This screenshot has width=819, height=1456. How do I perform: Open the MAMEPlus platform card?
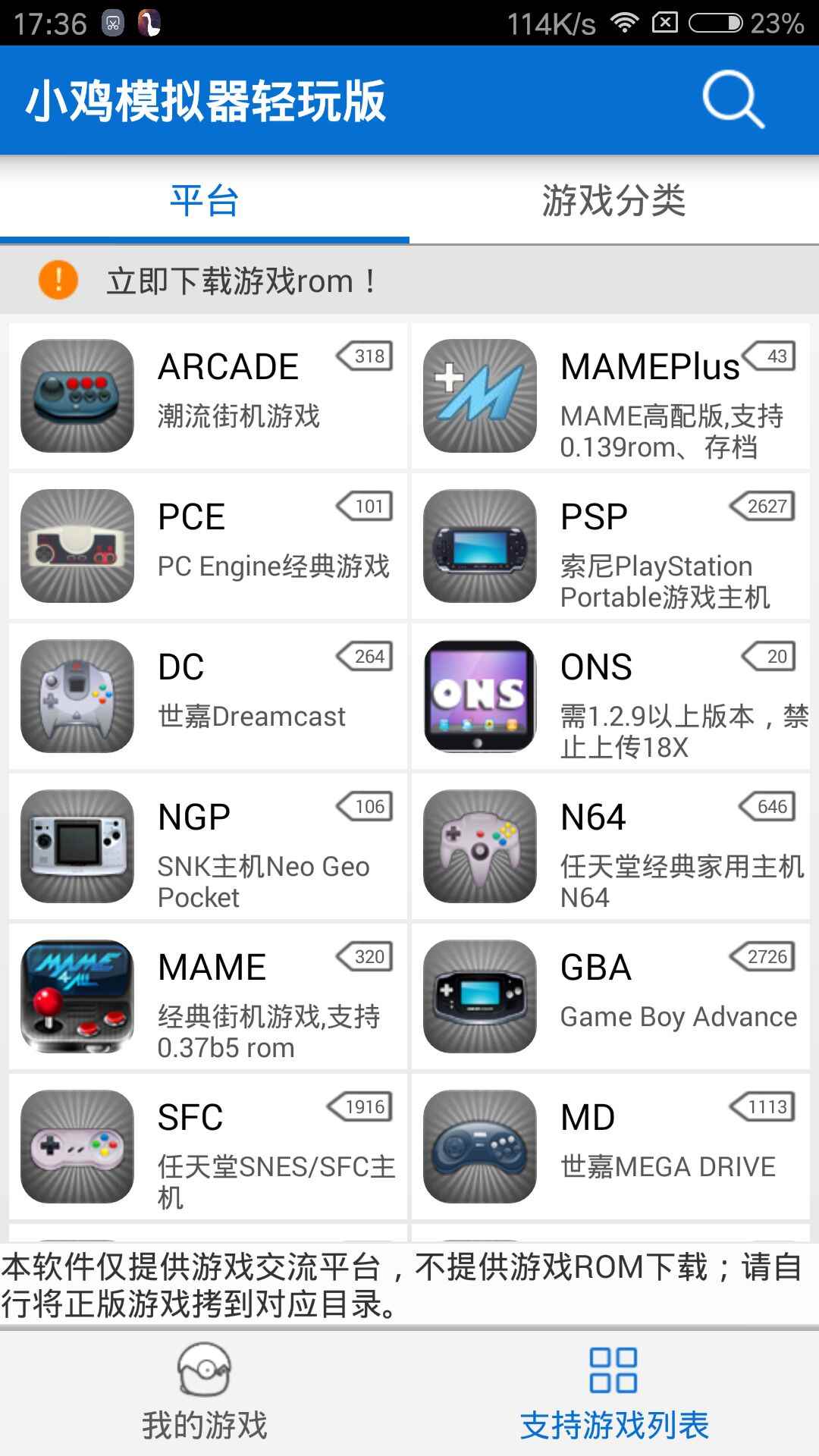[x=610, y=396]
